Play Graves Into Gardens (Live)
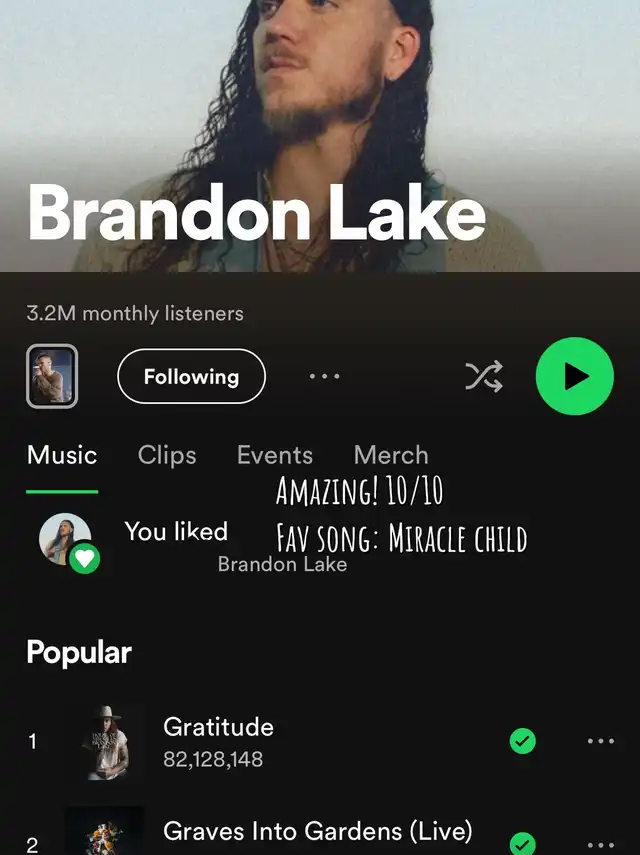 317,831
